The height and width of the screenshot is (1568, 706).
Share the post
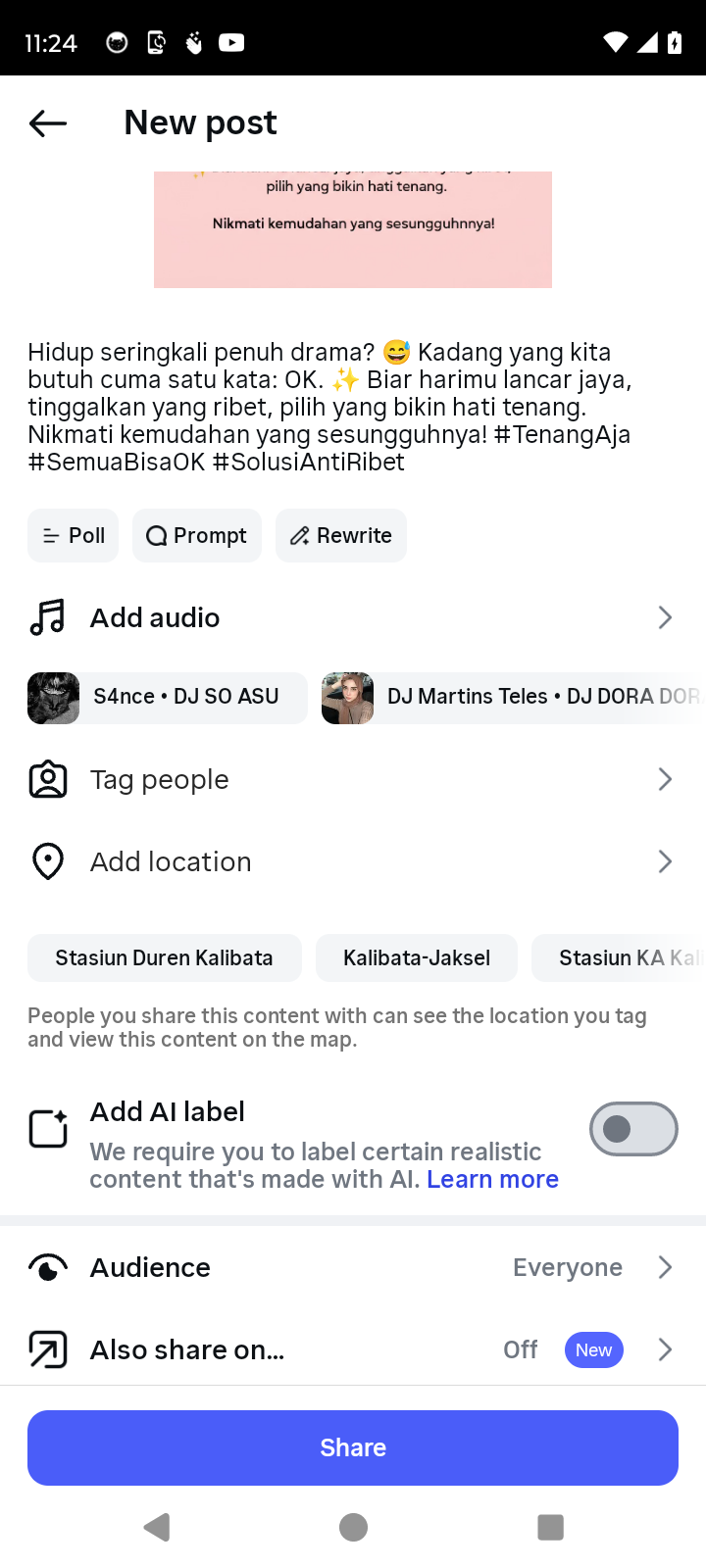[x=353, y=1448]
